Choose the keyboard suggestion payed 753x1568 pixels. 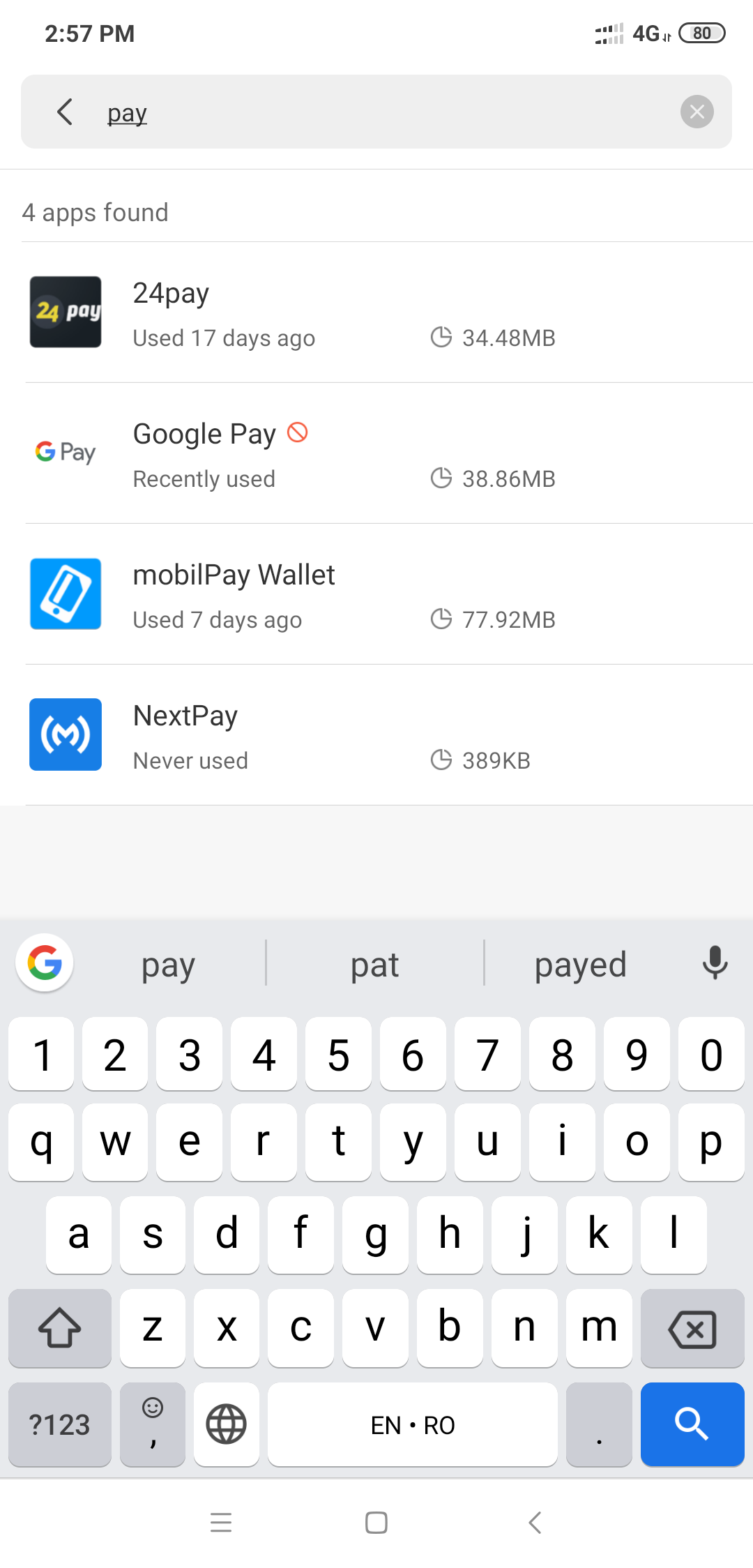pos(580,965)
